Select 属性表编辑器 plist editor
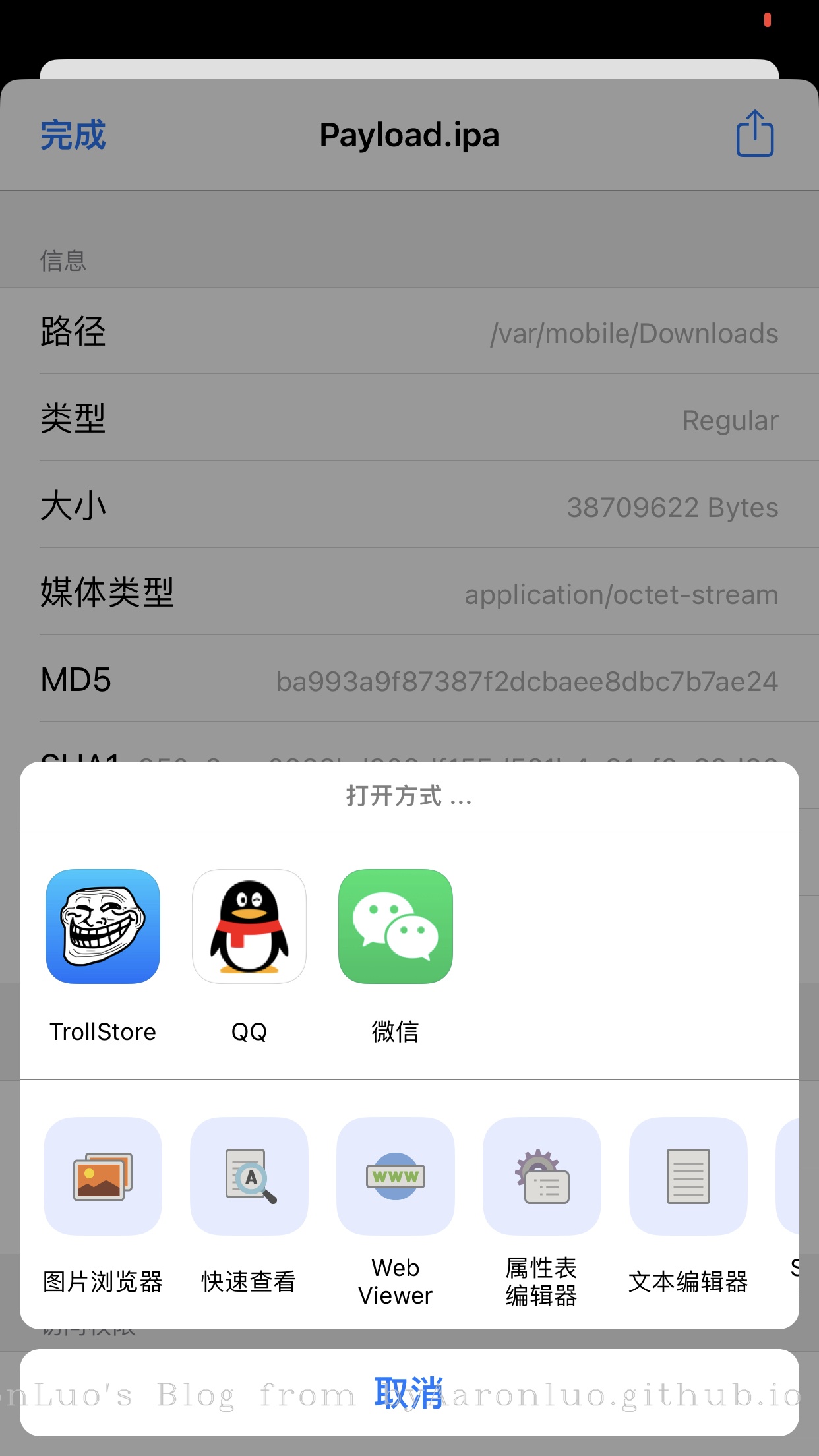Image resolution: width=819 pixels, height=1456 pixels. pos(542,1176)
